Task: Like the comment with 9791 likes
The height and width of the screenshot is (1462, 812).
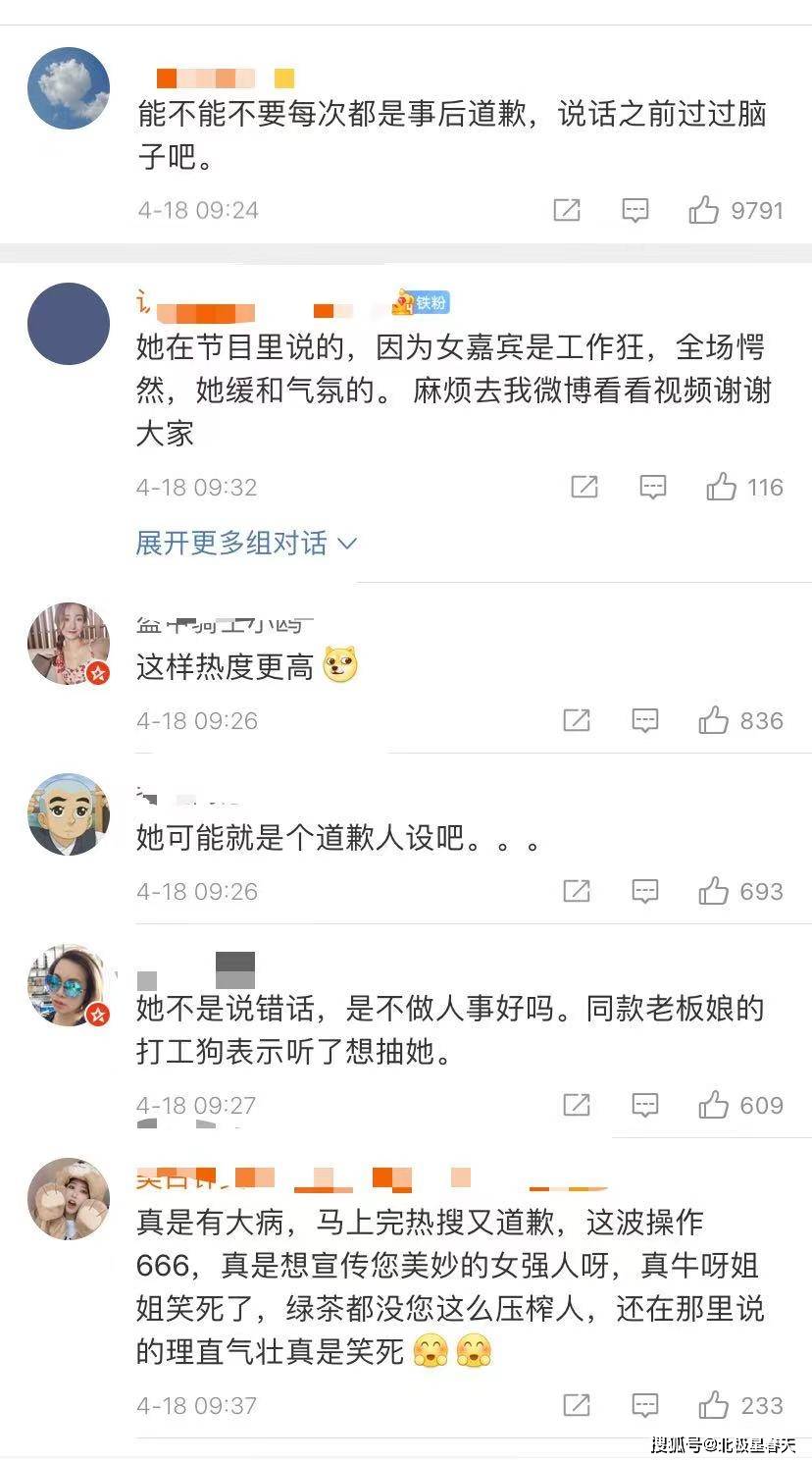Action: pos(704,210)
